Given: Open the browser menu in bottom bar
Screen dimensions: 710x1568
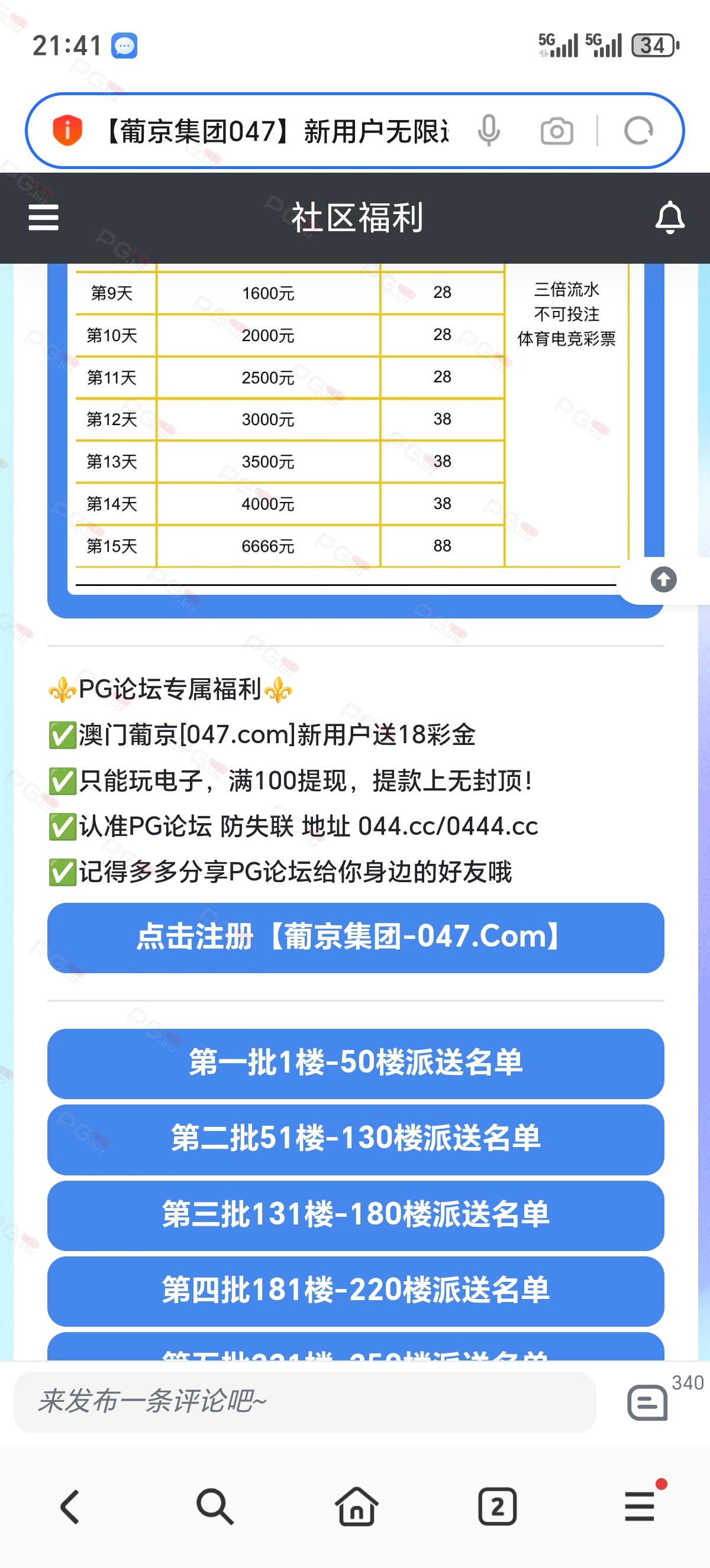Looking at the screenshot, I should click(640, 1507).
